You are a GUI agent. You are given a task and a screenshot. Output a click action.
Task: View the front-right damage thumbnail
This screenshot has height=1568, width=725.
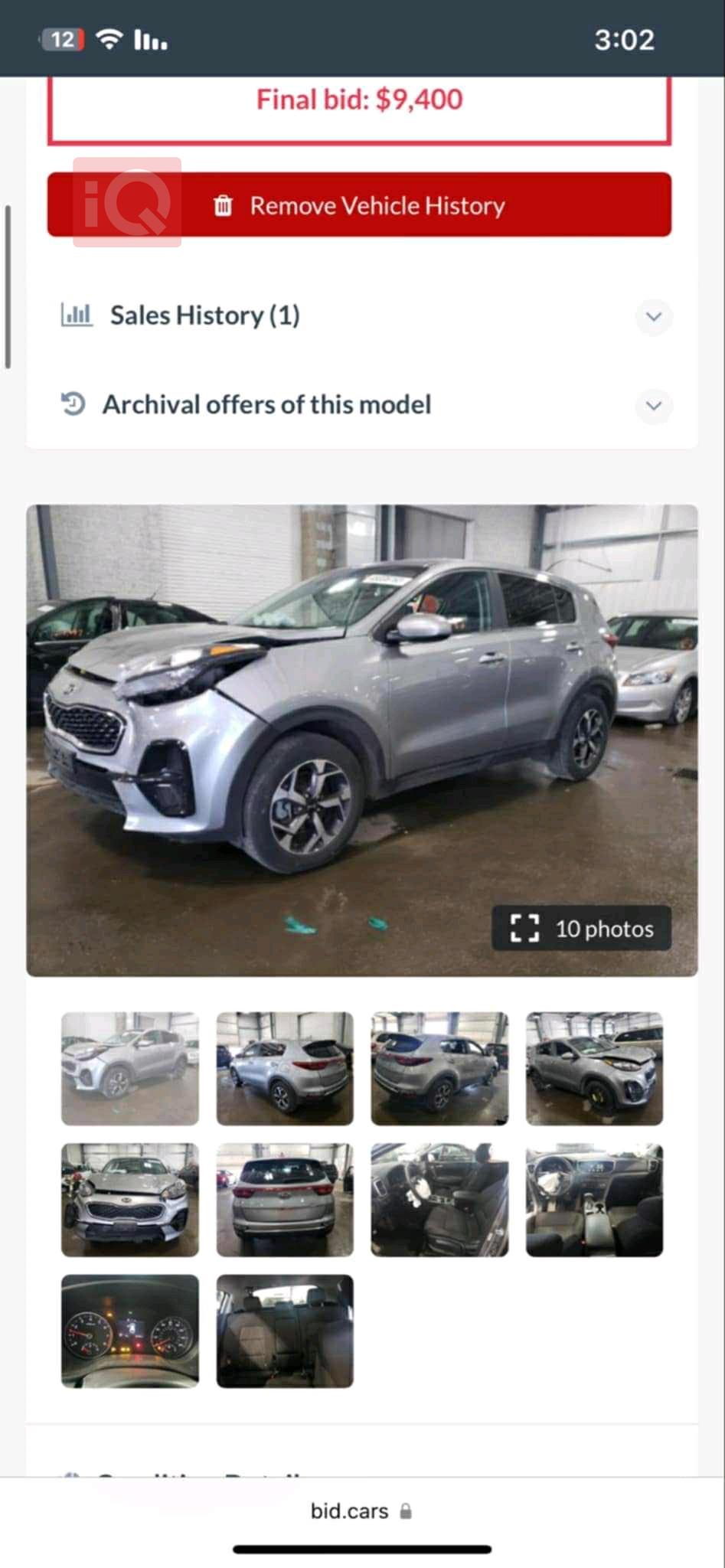tap(594, 1068)
